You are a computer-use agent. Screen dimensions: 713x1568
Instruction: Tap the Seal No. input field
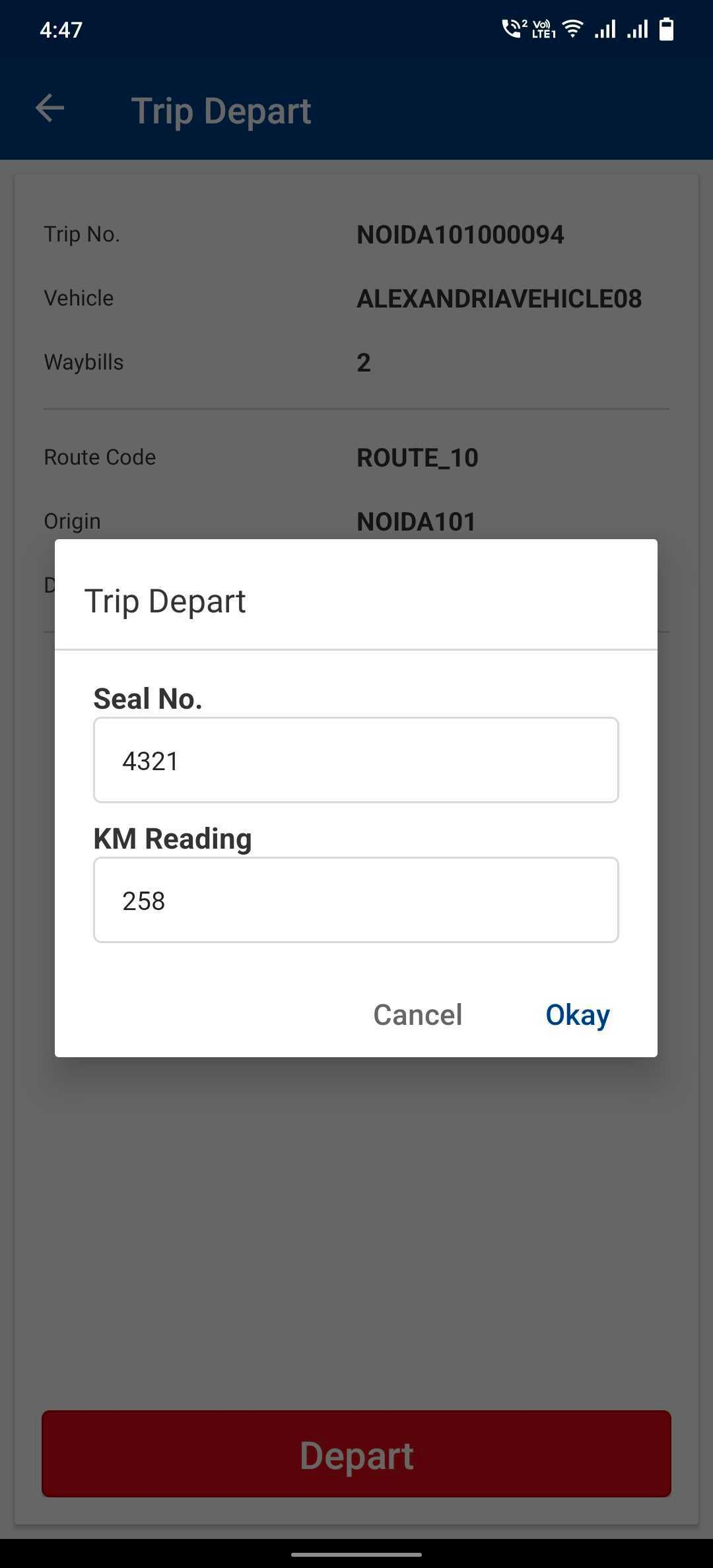[356, 760]
